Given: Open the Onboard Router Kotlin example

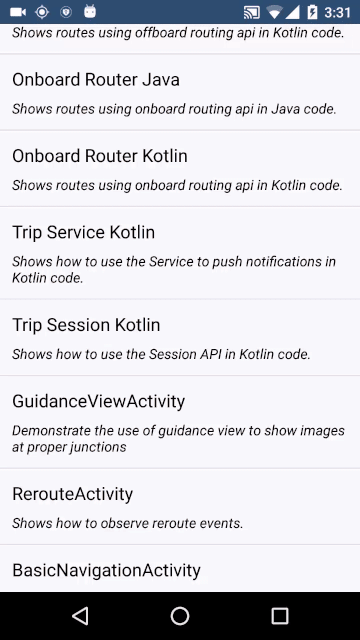Looking at the screenshot, I should (x=180, y=169).
